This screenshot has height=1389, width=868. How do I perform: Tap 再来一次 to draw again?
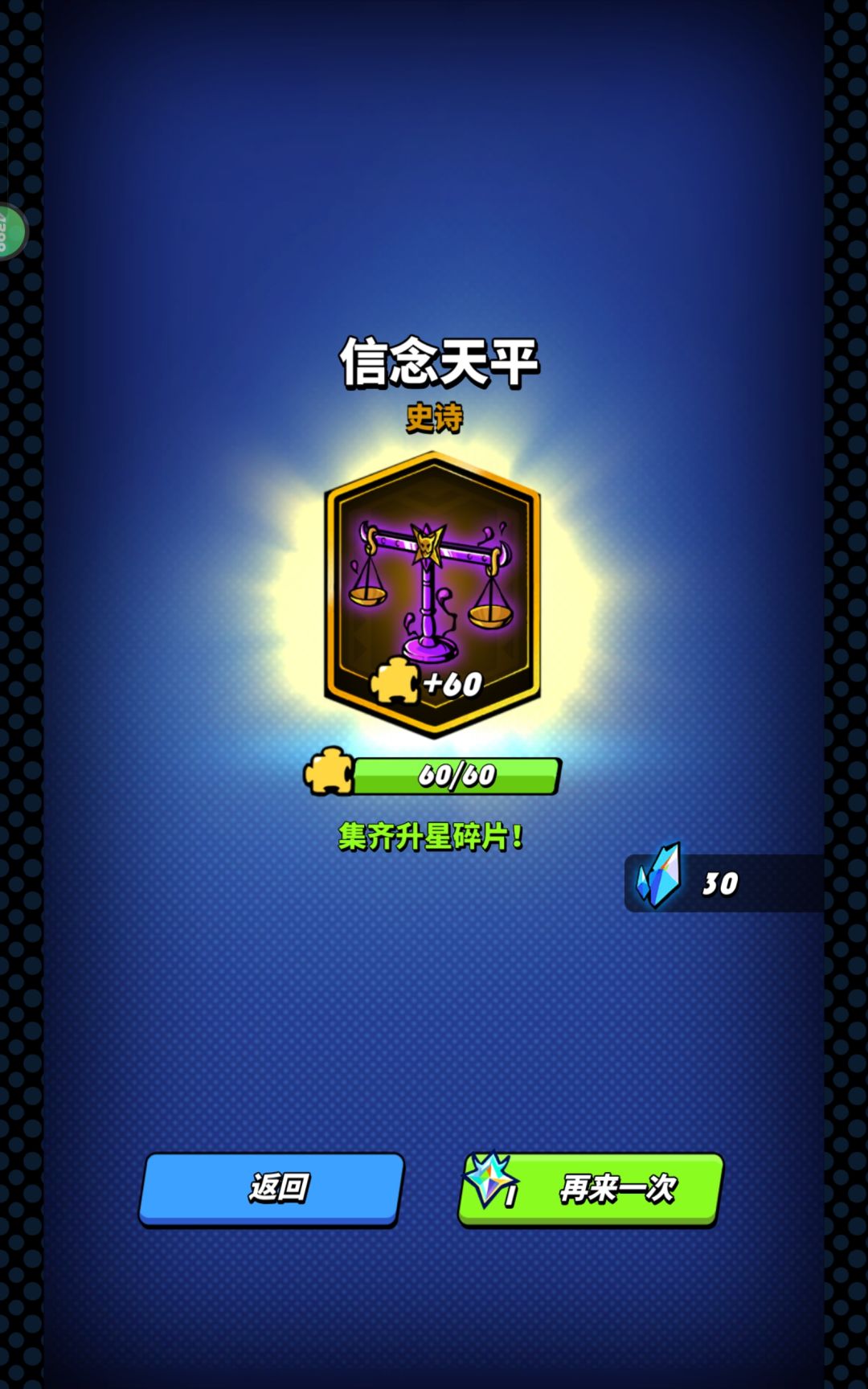click(x=591, y=1189)
